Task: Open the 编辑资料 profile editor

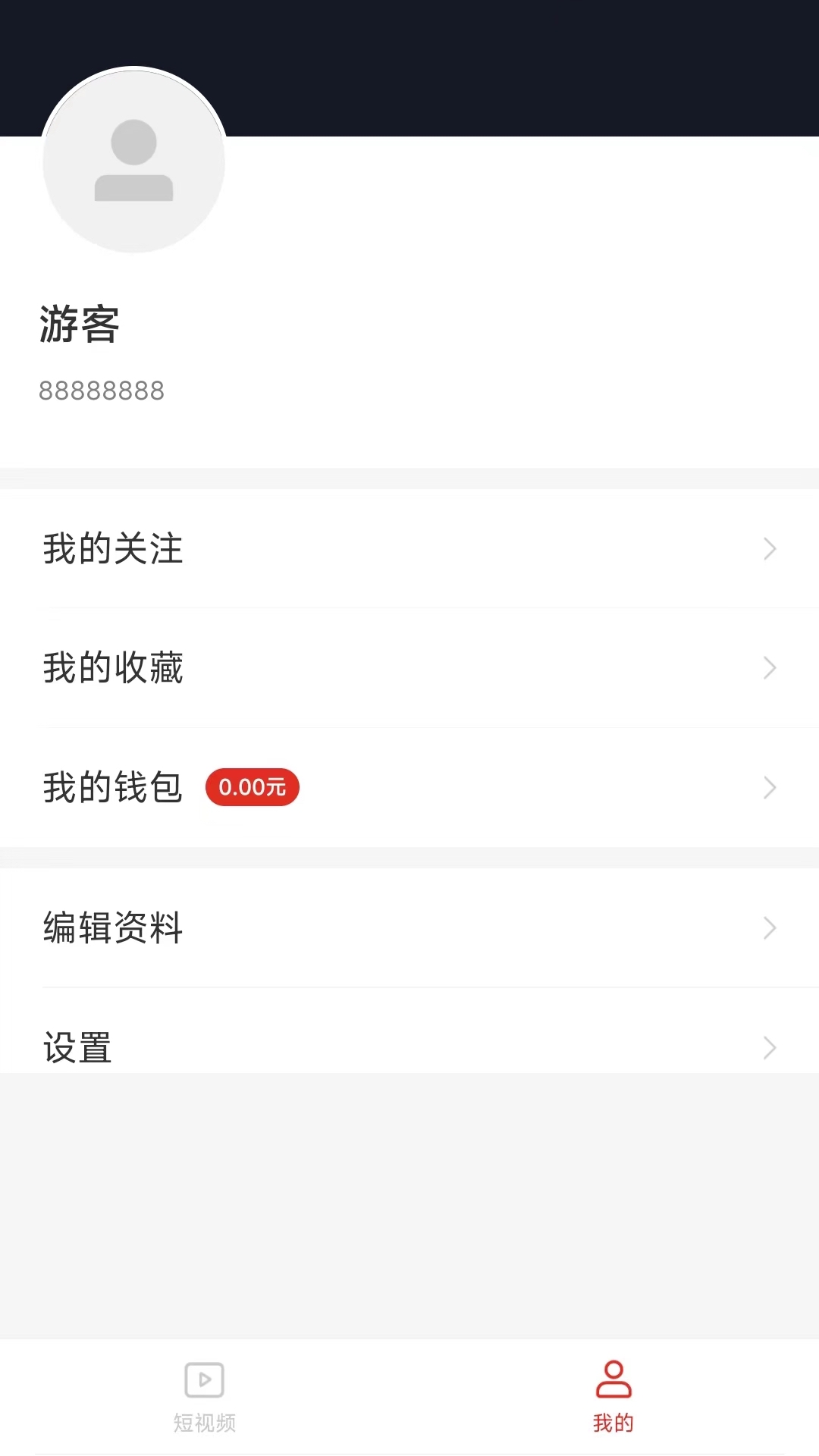Action: pyautogui.click(x=409, y=928)
